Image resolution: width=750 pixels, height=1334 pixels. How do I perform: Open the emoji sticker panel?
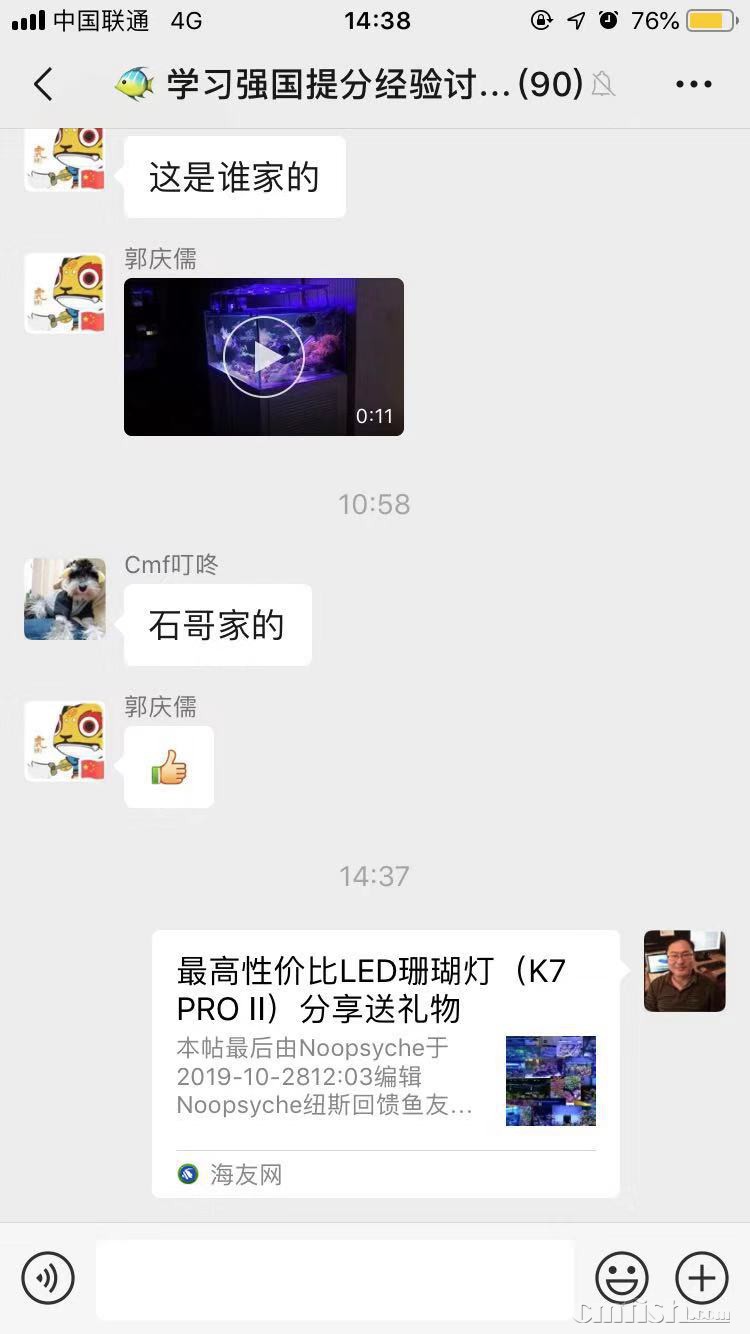point(622,1277)
